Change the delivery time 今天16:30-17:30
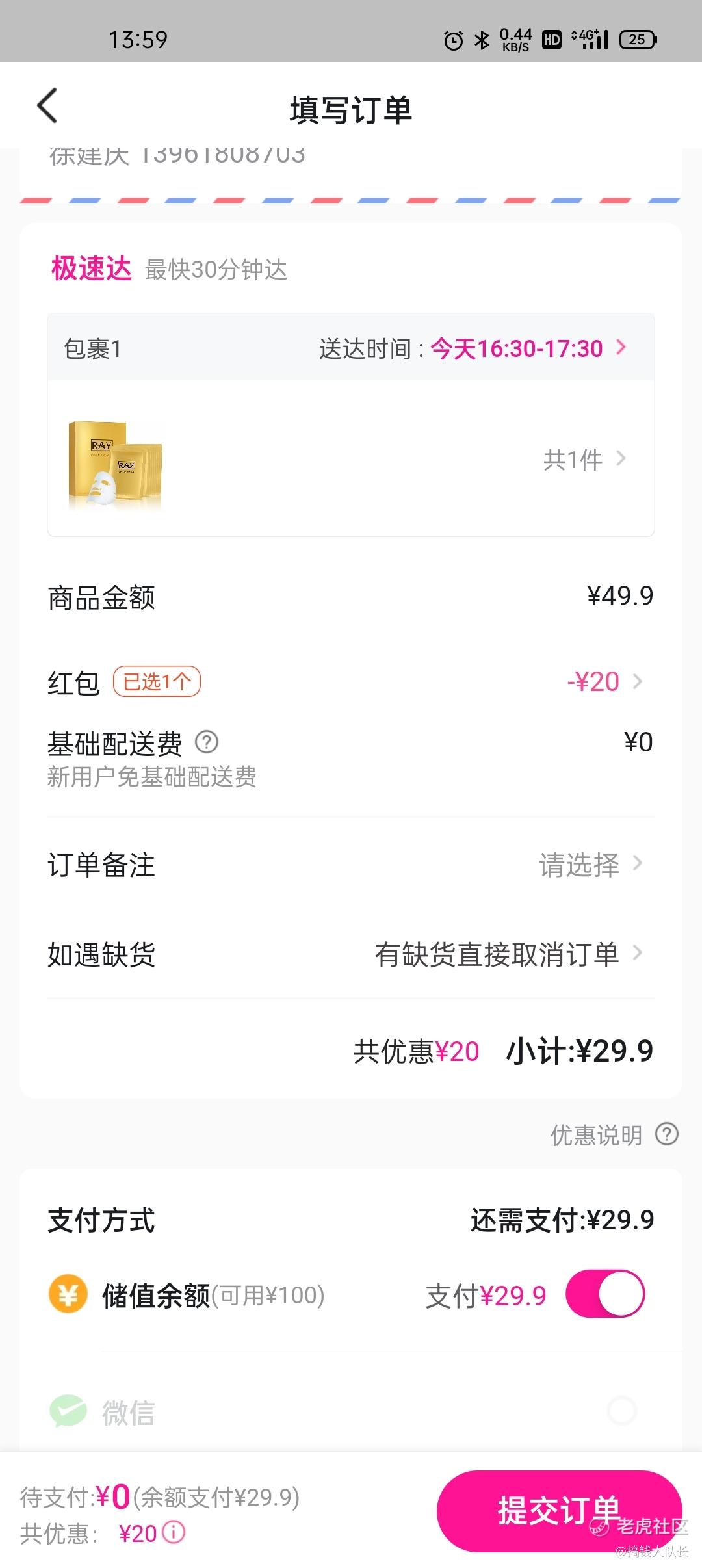Image resolution: width=702 pixels, height=1568 pixels. (528, 348)
